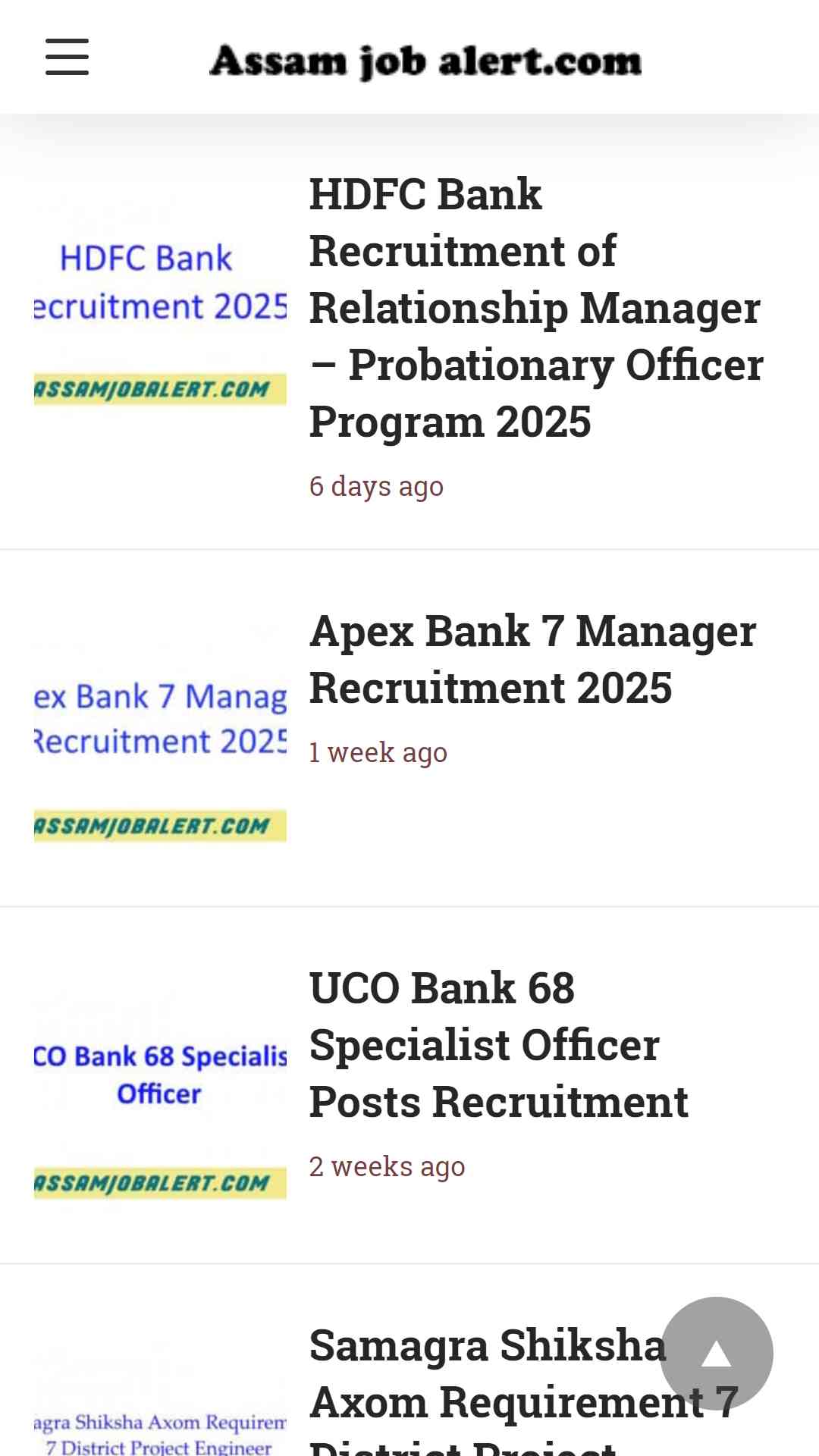Open the HDFC Bank Relationship Manager recruitment article
The image size is (819, 1456).
pos(536,308)
